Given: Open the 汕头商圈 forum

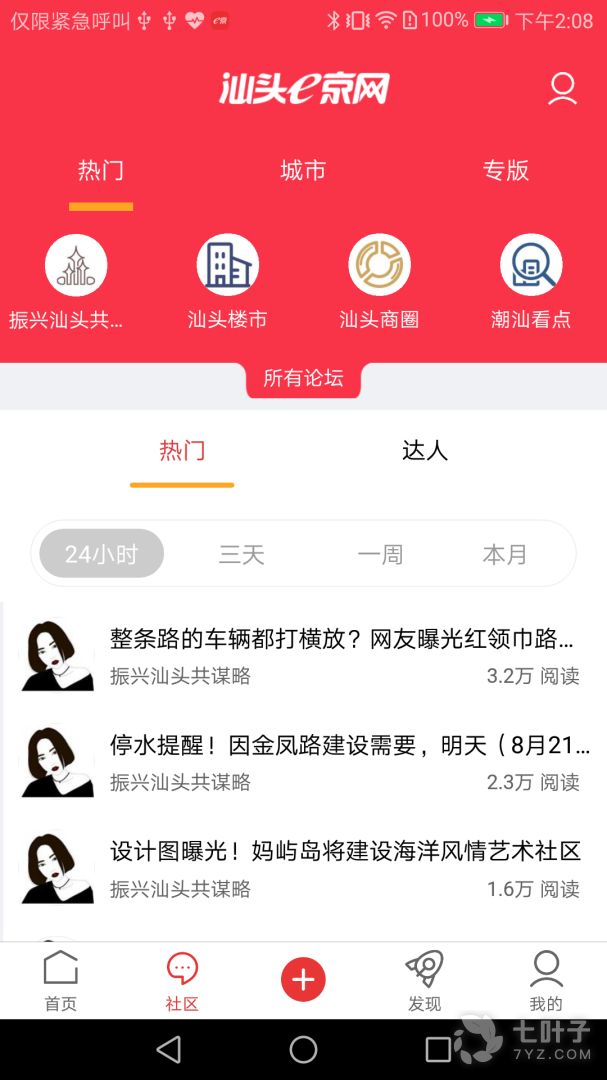Looking at the screenshot, I should (x=379, y=266).
